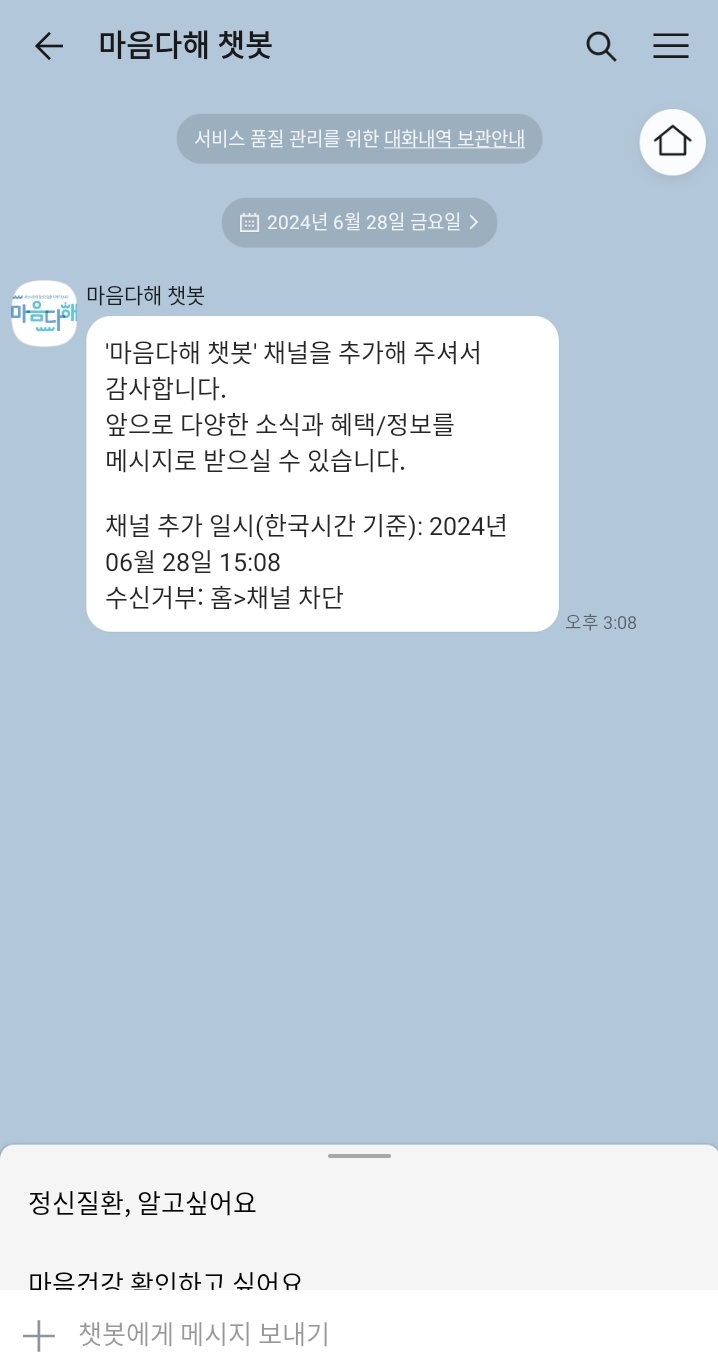
Task: Select 마음건강 확인하고 싶어요 option
Action: click(165, 1278)
